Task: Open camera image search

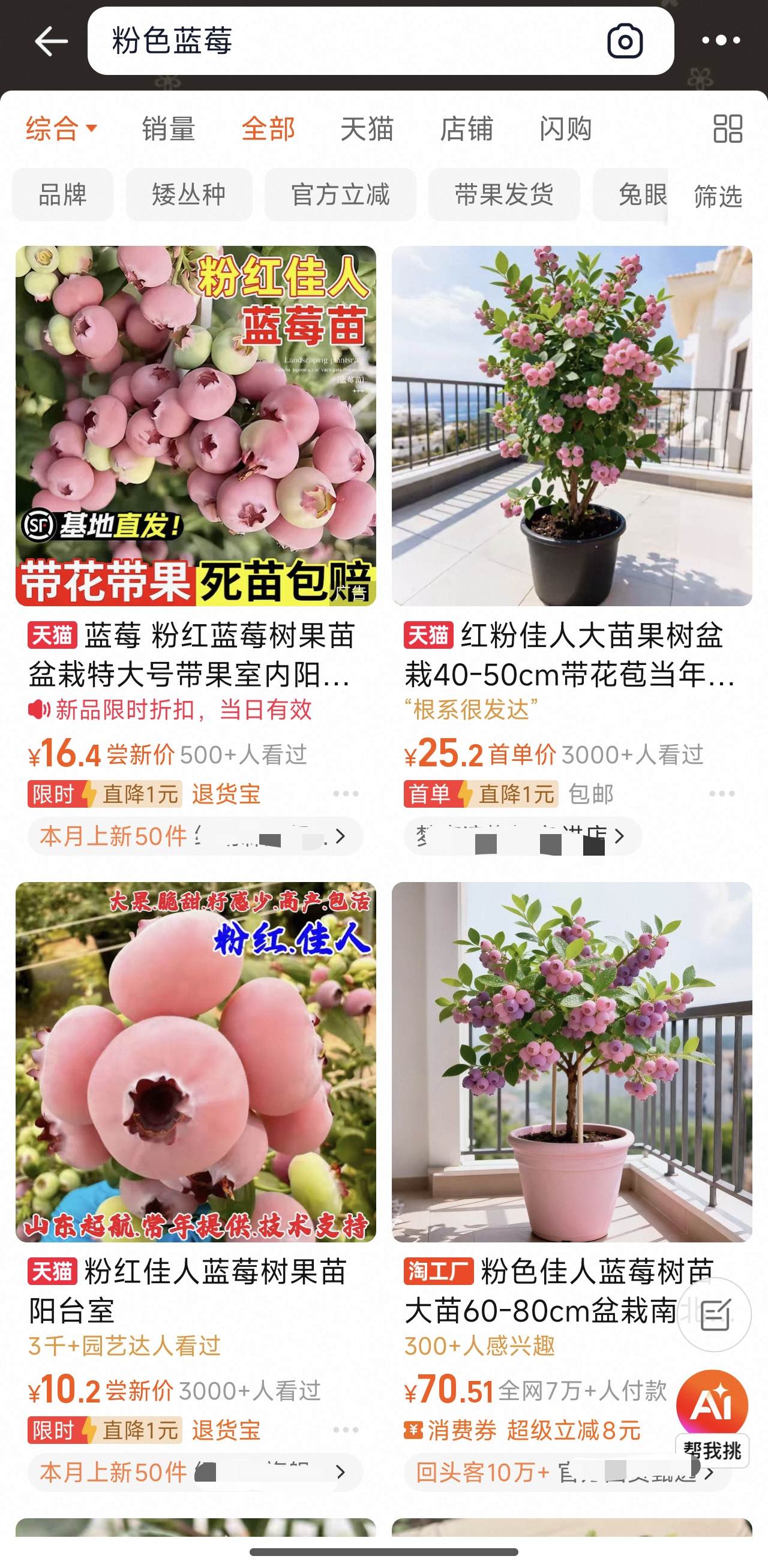Action: (x=625, y=41)
